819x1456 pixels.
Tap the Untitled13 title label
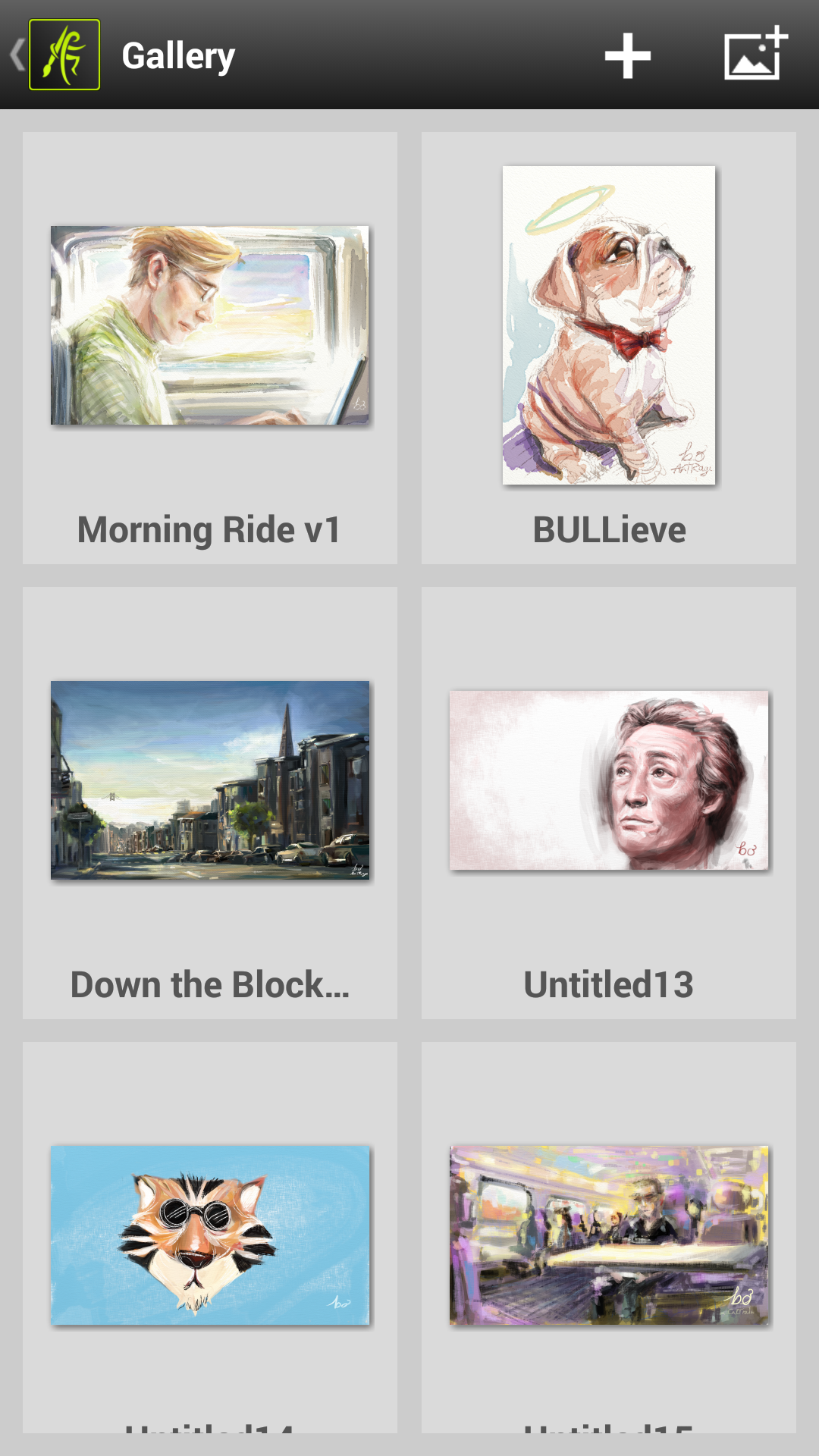(x=610, y=984)
